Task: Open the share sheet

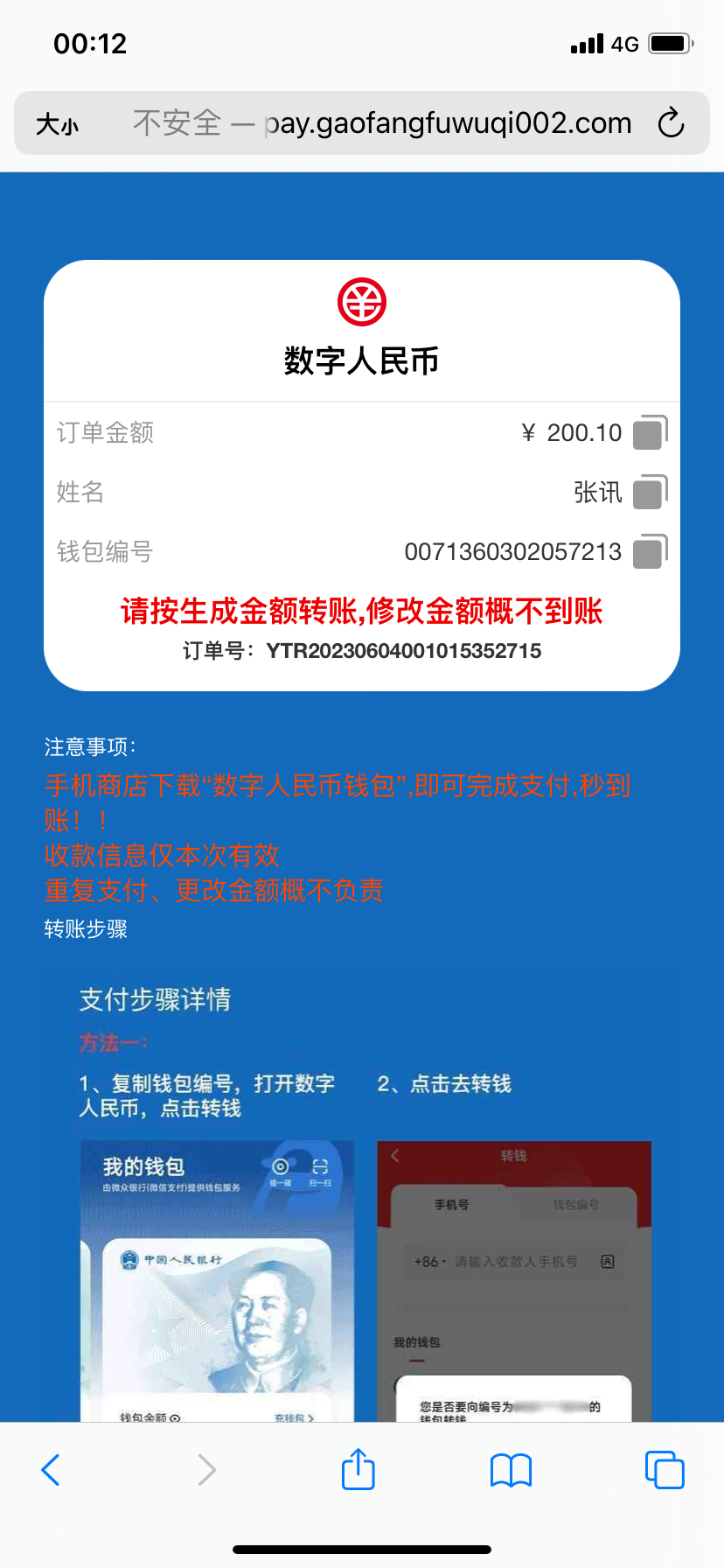Action: 358,1469
